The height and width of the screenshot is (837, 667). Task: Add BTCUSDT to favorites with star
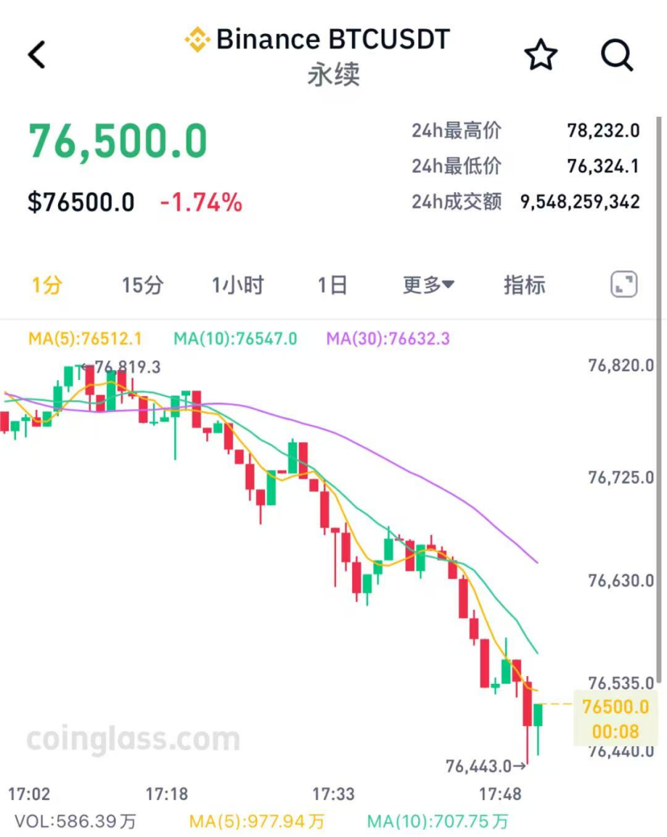(x=541, y=55)
